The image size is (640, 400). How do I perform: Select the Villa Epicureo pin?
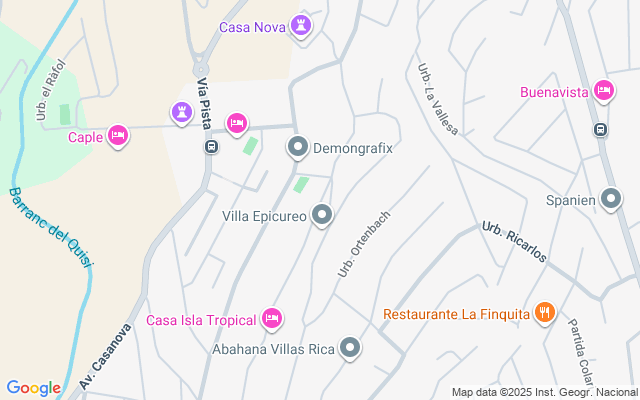click(x=322, y=216)
